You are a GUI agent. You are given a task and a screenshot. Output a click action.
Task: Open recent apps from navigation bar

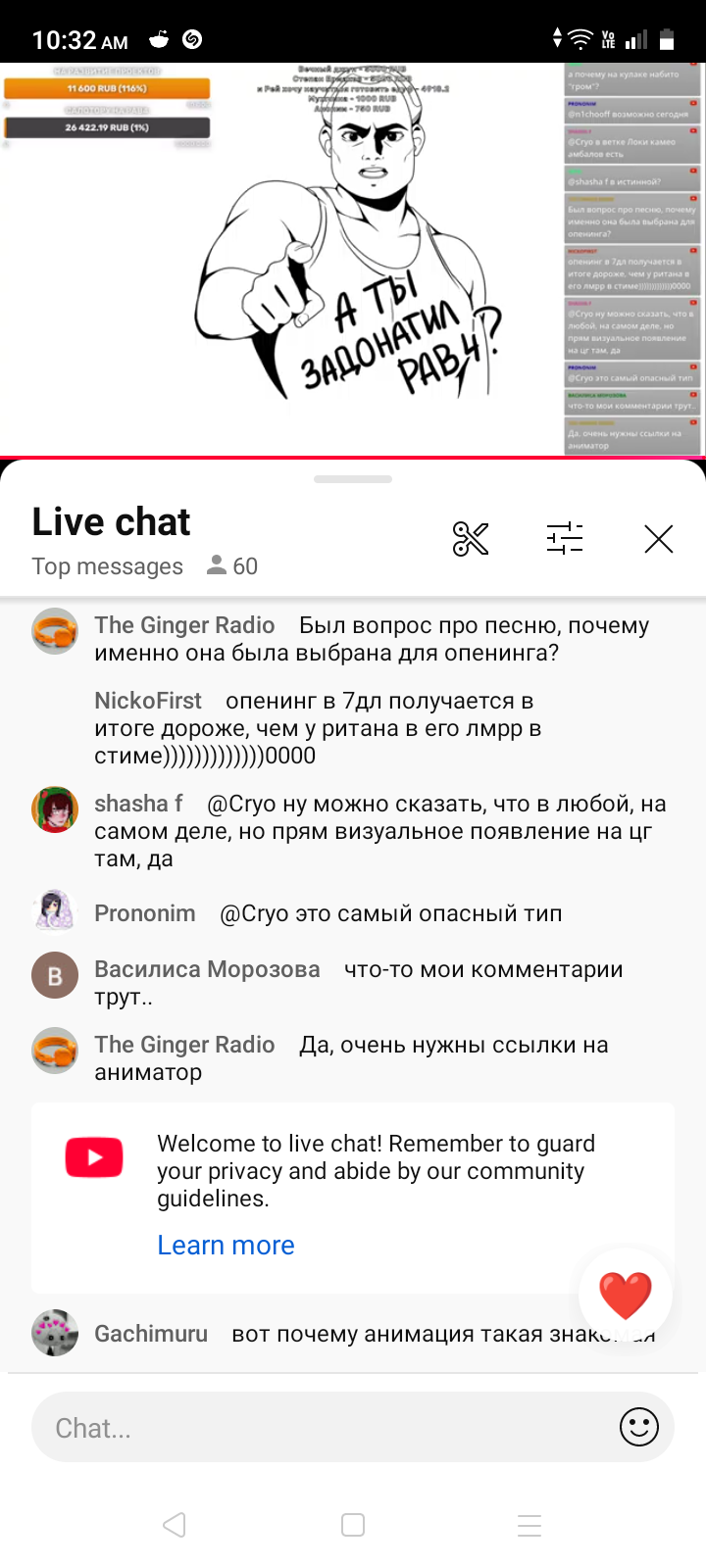click(529, 1525)
